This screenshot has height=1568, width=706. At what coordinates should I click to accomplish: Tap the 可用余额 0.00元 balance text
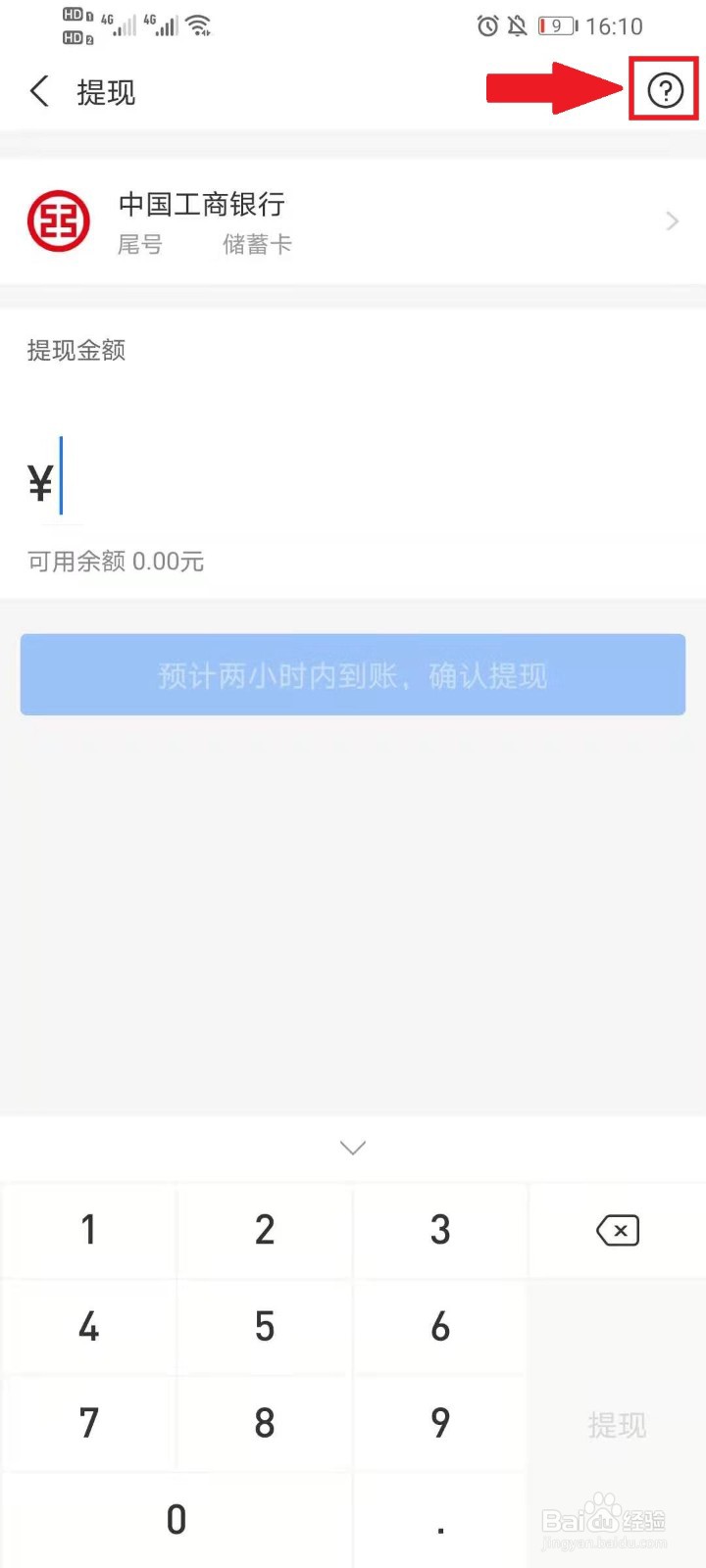coord(114,561)
